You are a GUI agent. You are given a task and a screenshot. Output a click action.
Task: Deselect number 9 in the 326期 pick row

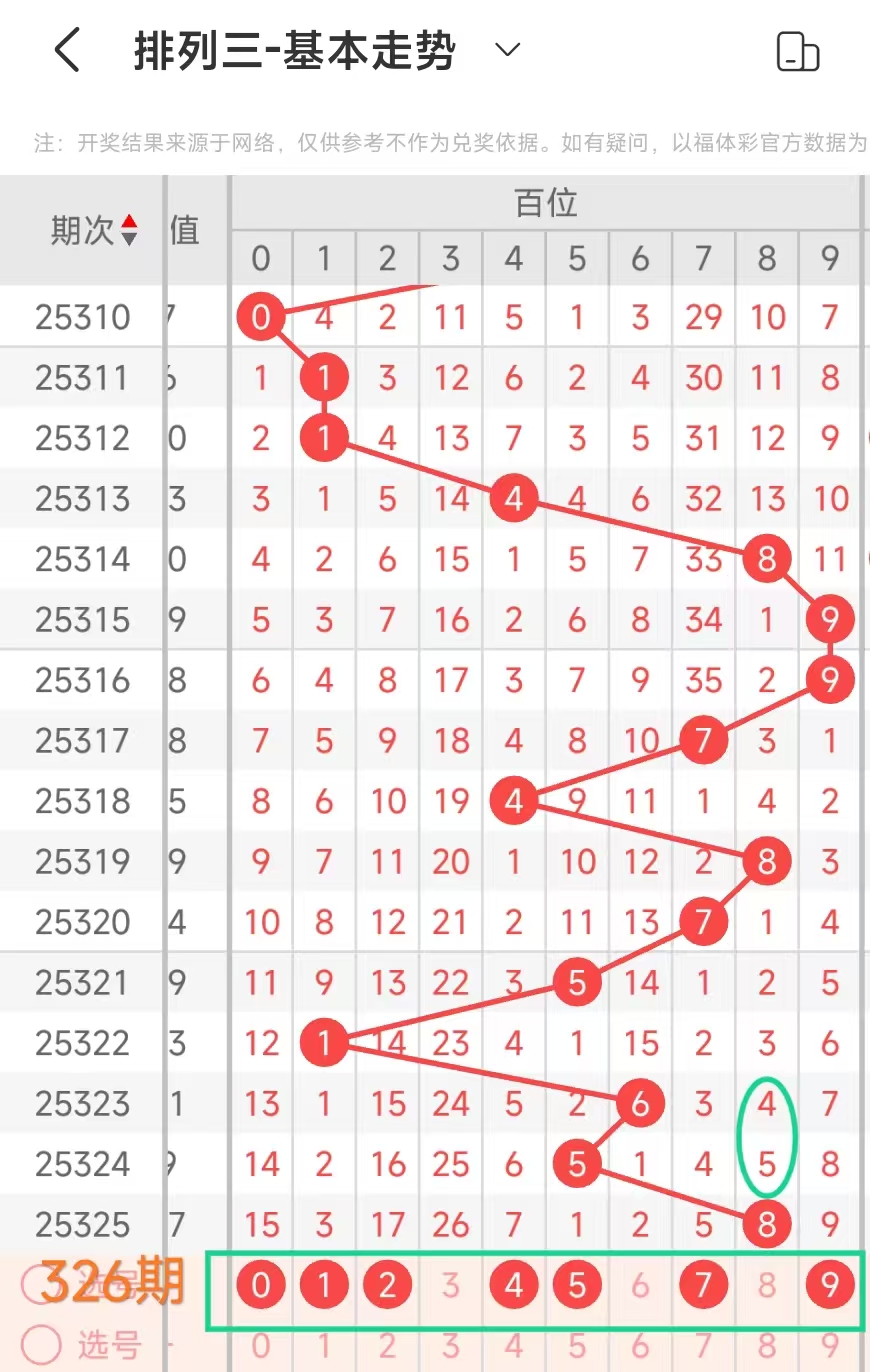(830, 1285)
